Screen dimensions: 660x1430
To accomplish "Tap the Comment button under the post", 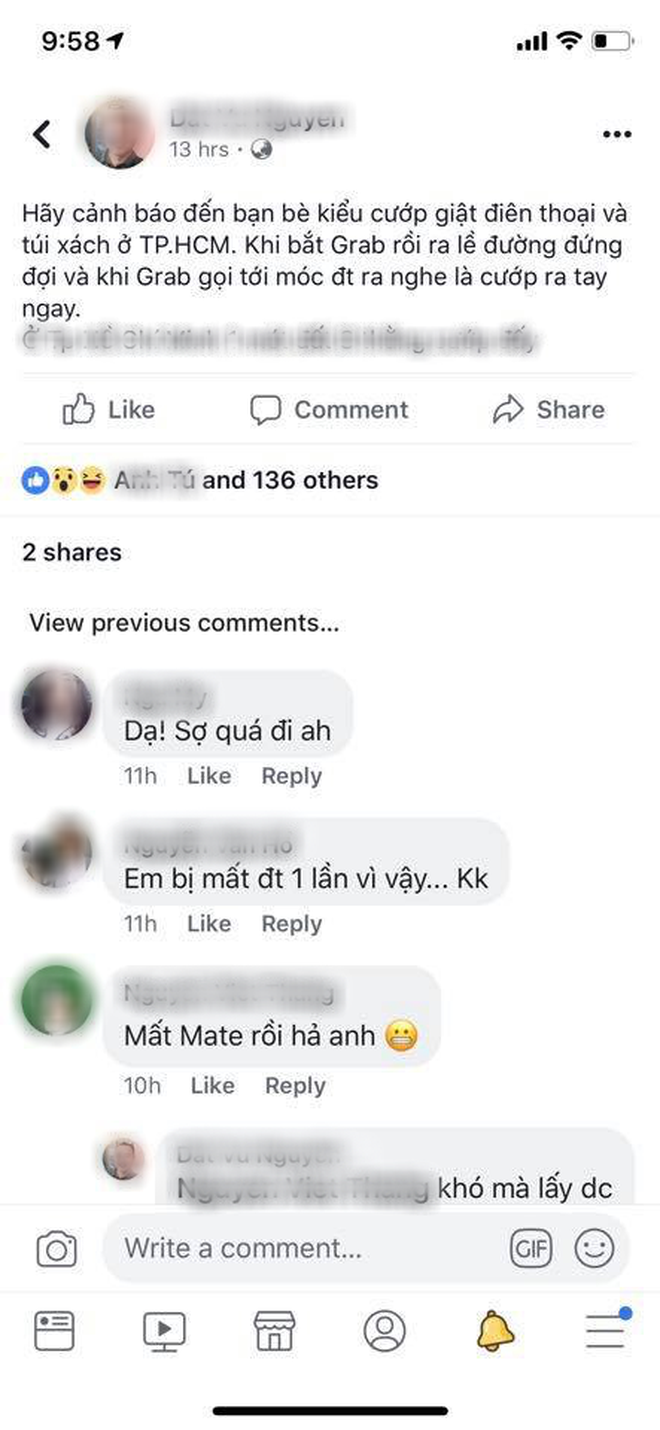I will [329, 410].
